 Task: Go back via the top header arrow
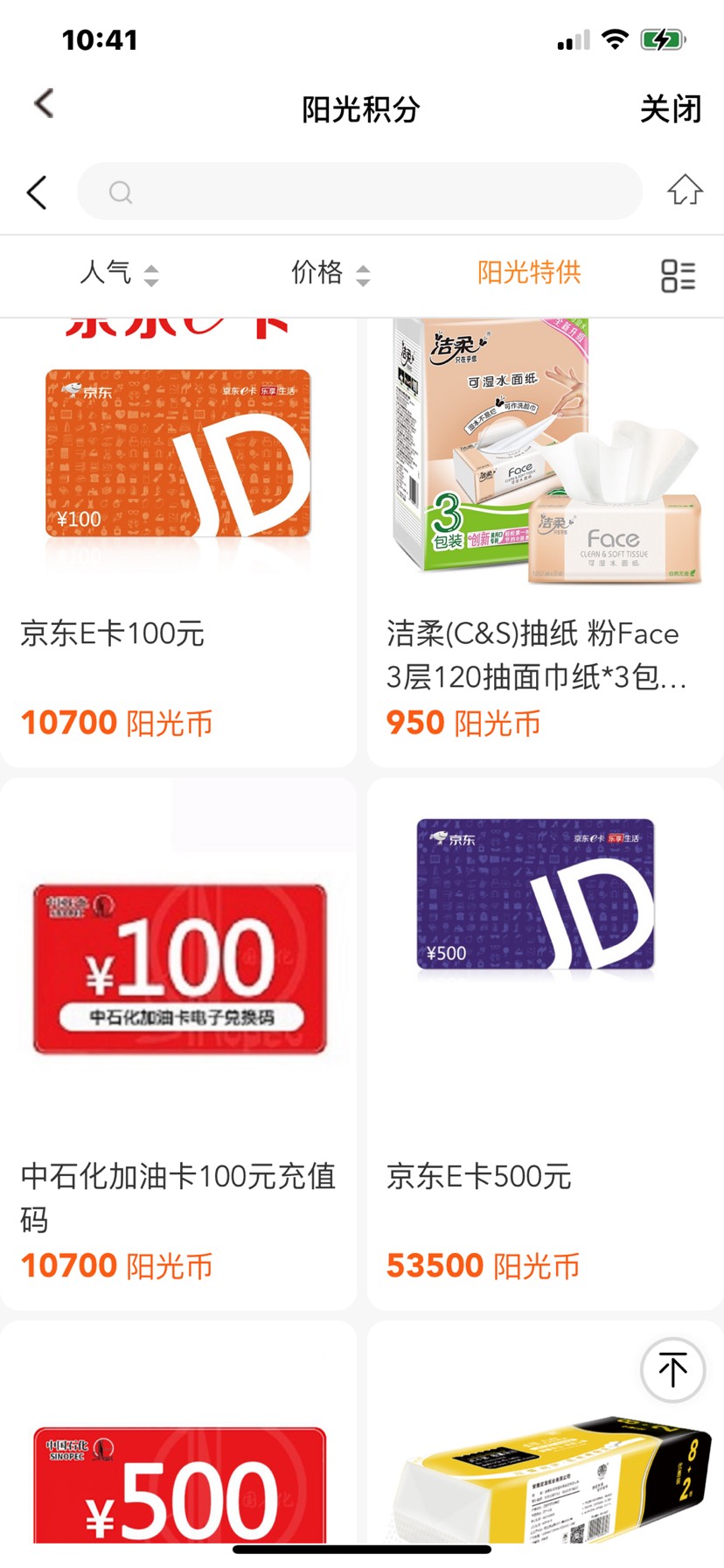pyautogui.click(x=44, y=104)
